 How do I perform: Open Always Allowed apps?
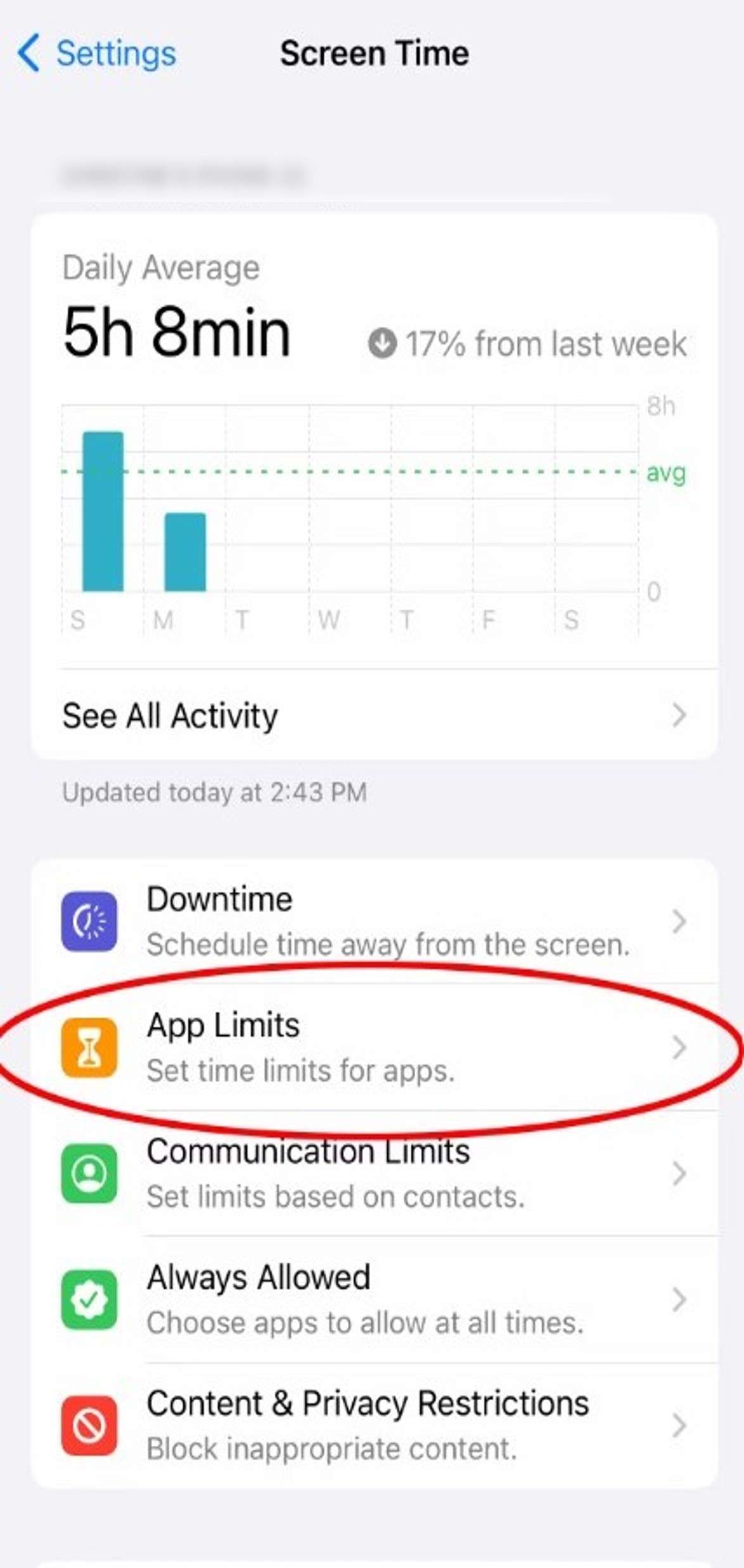click(x=374, y=1299)
